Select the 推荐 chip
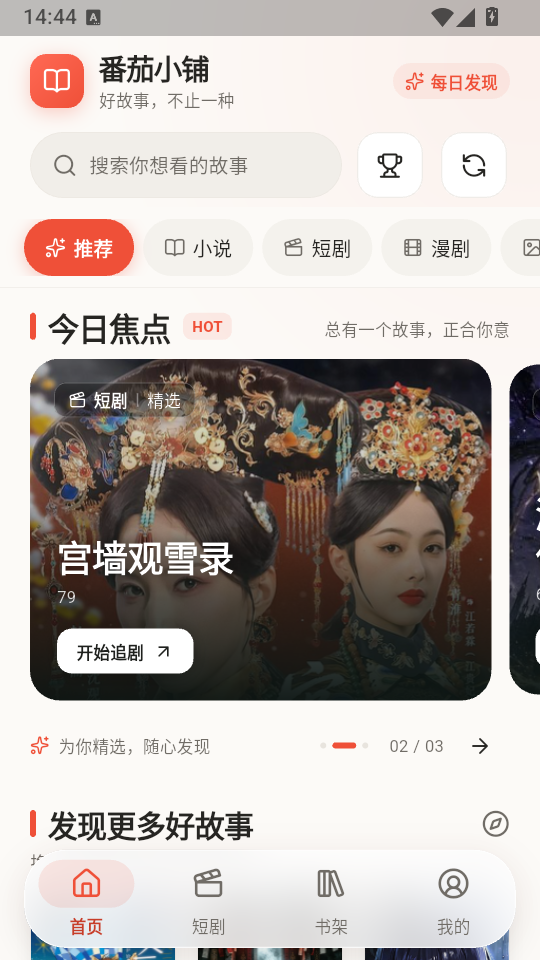This screenshot has width=540, height=960. (79, 248)
